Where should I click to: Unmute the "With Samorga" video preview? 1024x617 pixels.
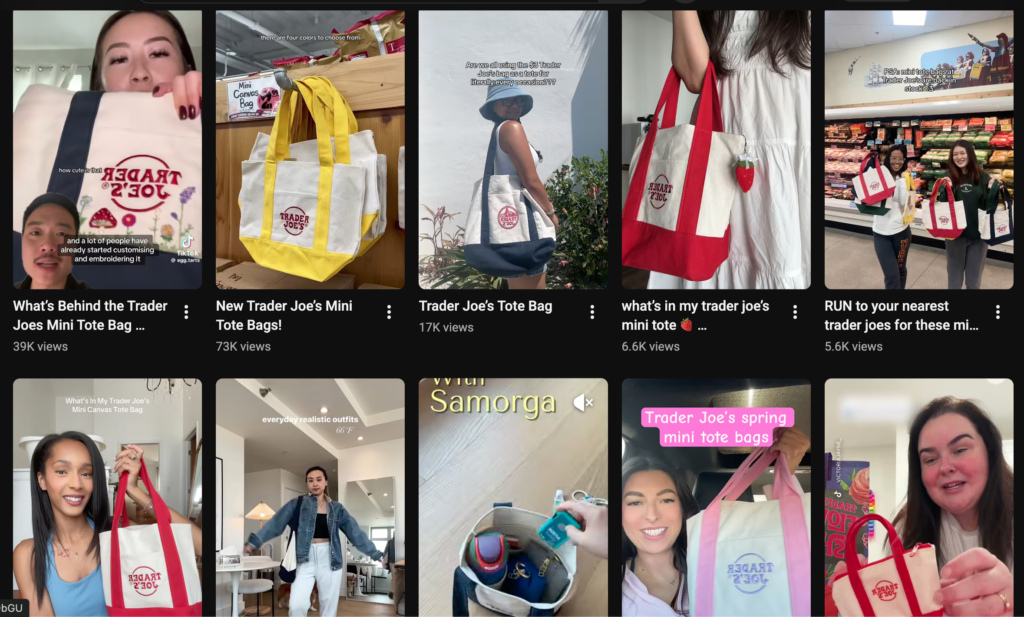(x=583, y=402)
